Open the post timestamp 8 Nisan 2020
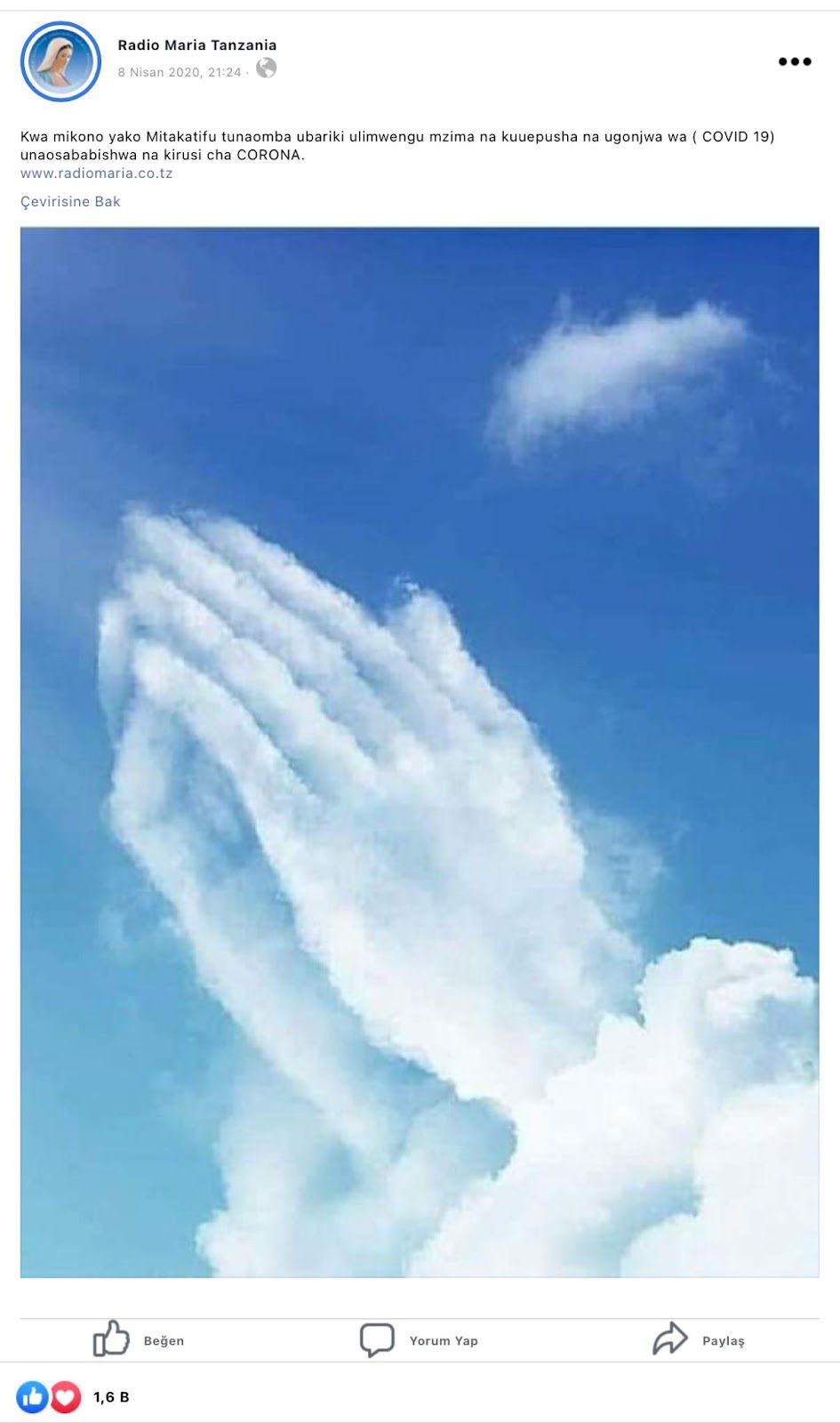This screenshot has height=1423, width=840. [179, 72]
